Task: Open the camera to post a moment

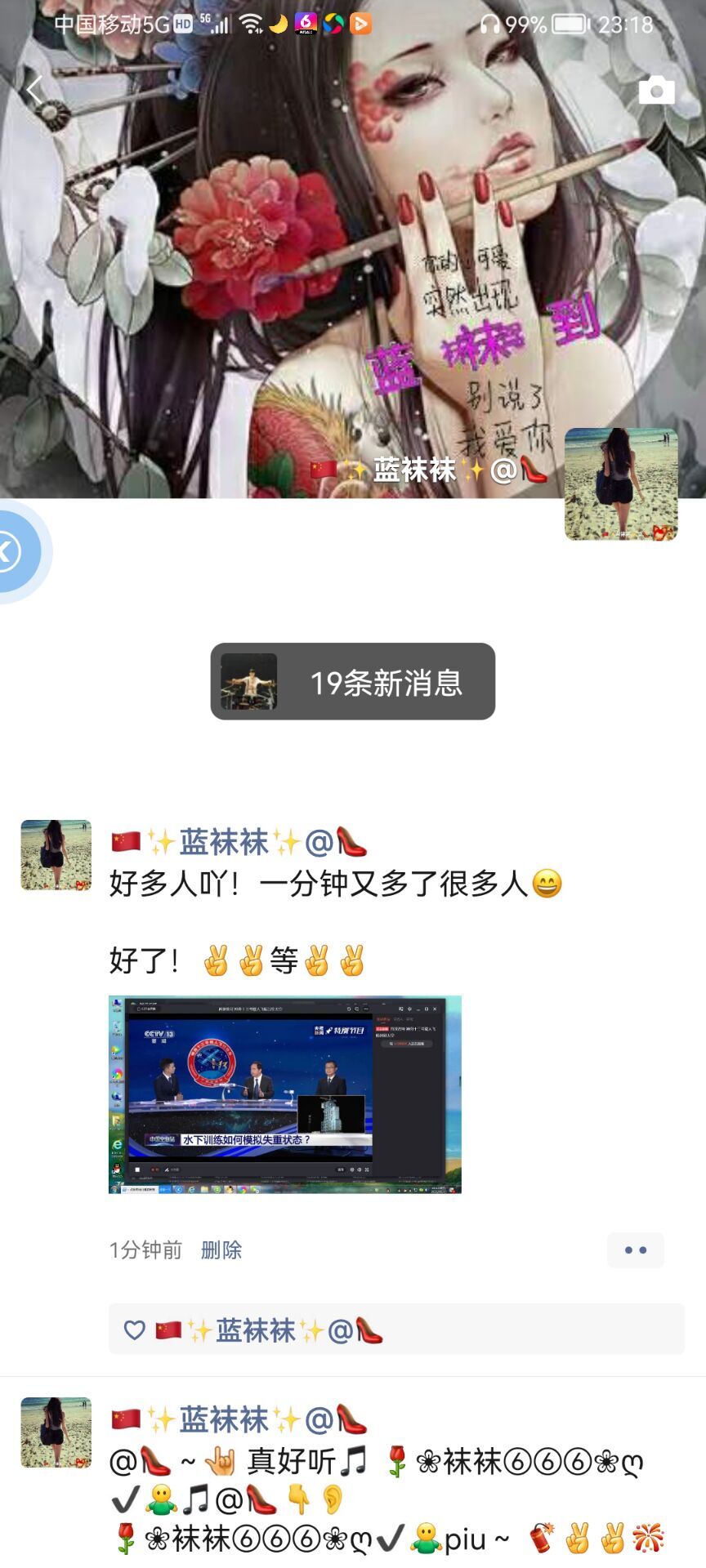Action: 656,90
